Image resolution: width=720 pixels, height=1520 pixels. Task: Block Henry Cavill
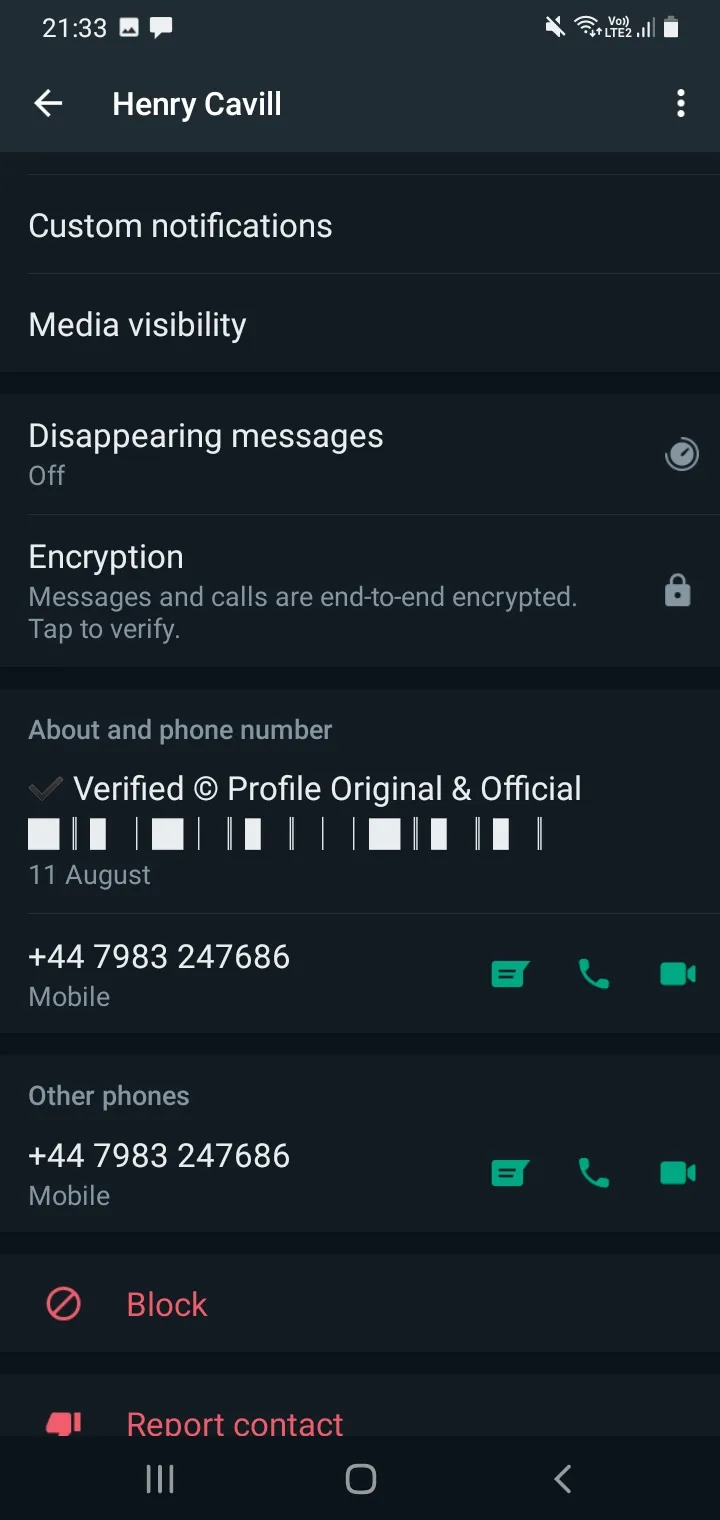pyautogui.click(x=360, y=1304)
